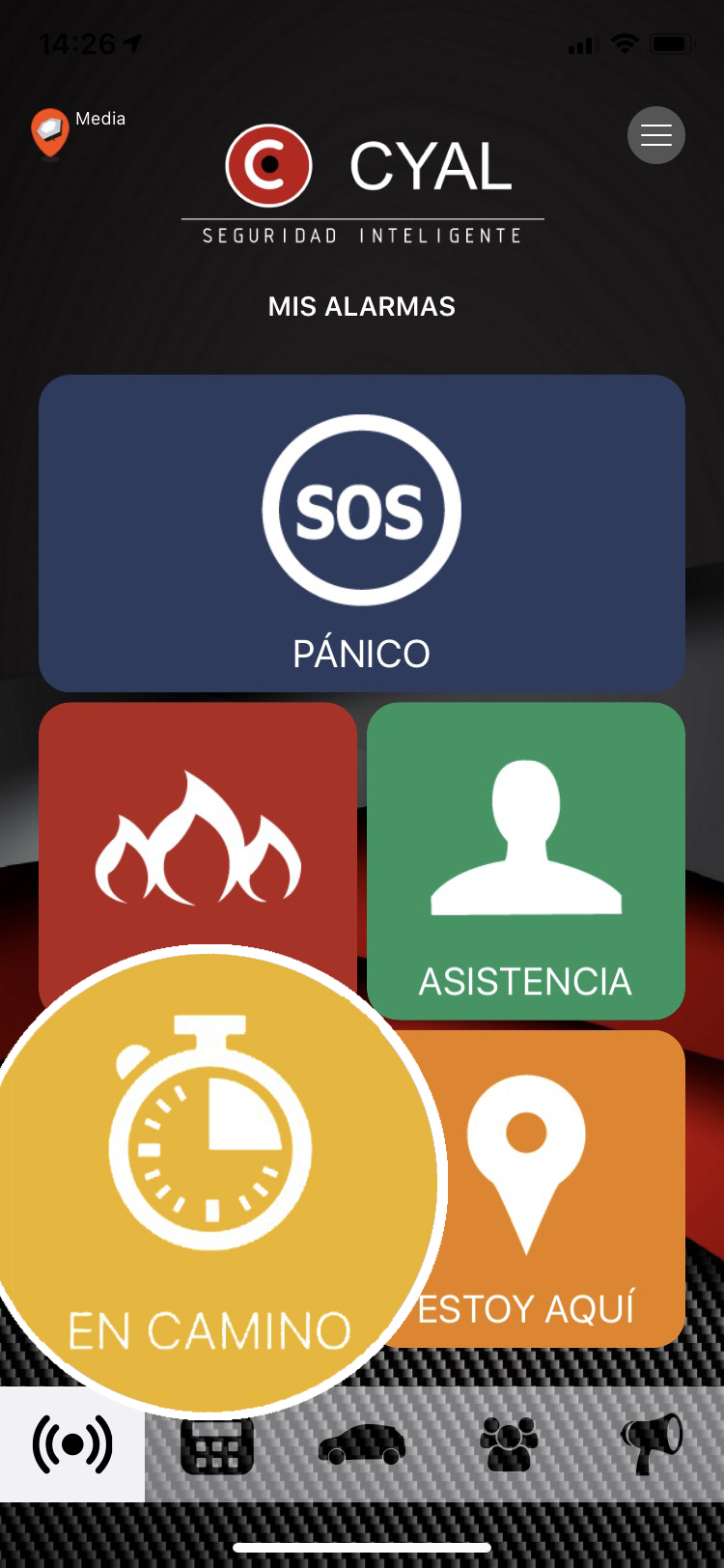
Task: Trigger the SOS Pánico alarm
Action: click(362, 533)
